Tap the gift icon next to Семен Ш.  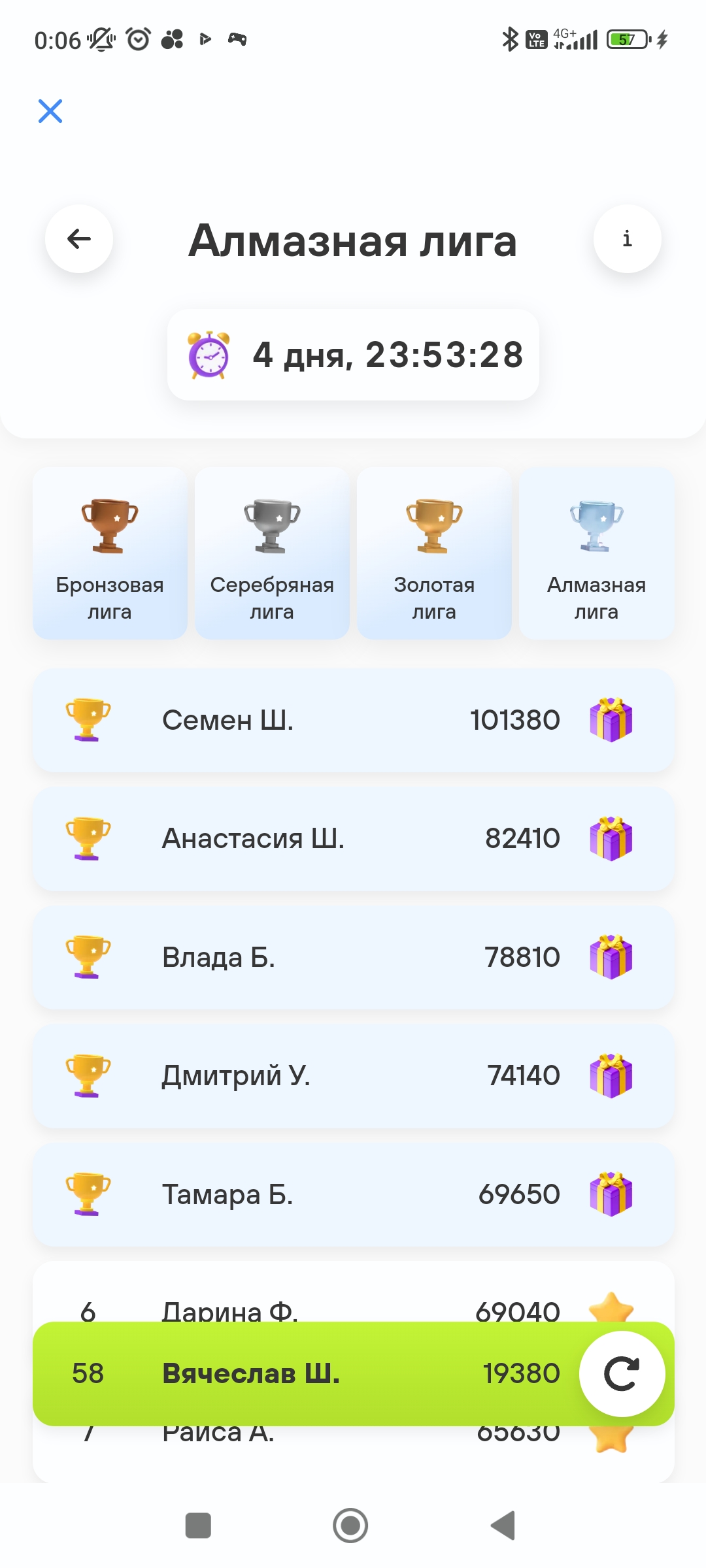tap(611, 720)
